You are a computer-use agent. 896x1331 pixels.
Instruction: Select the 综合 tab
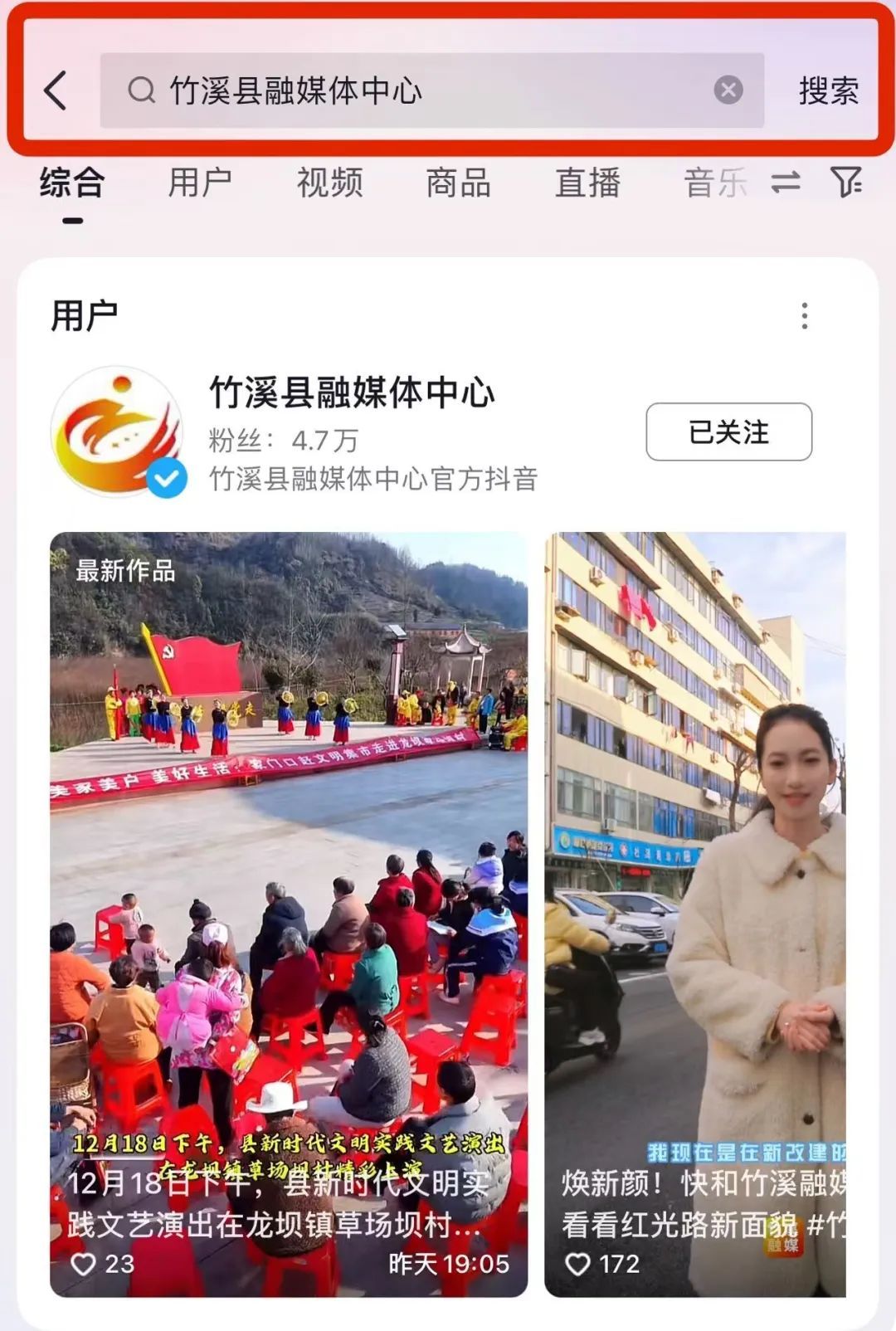click(72, 183)
